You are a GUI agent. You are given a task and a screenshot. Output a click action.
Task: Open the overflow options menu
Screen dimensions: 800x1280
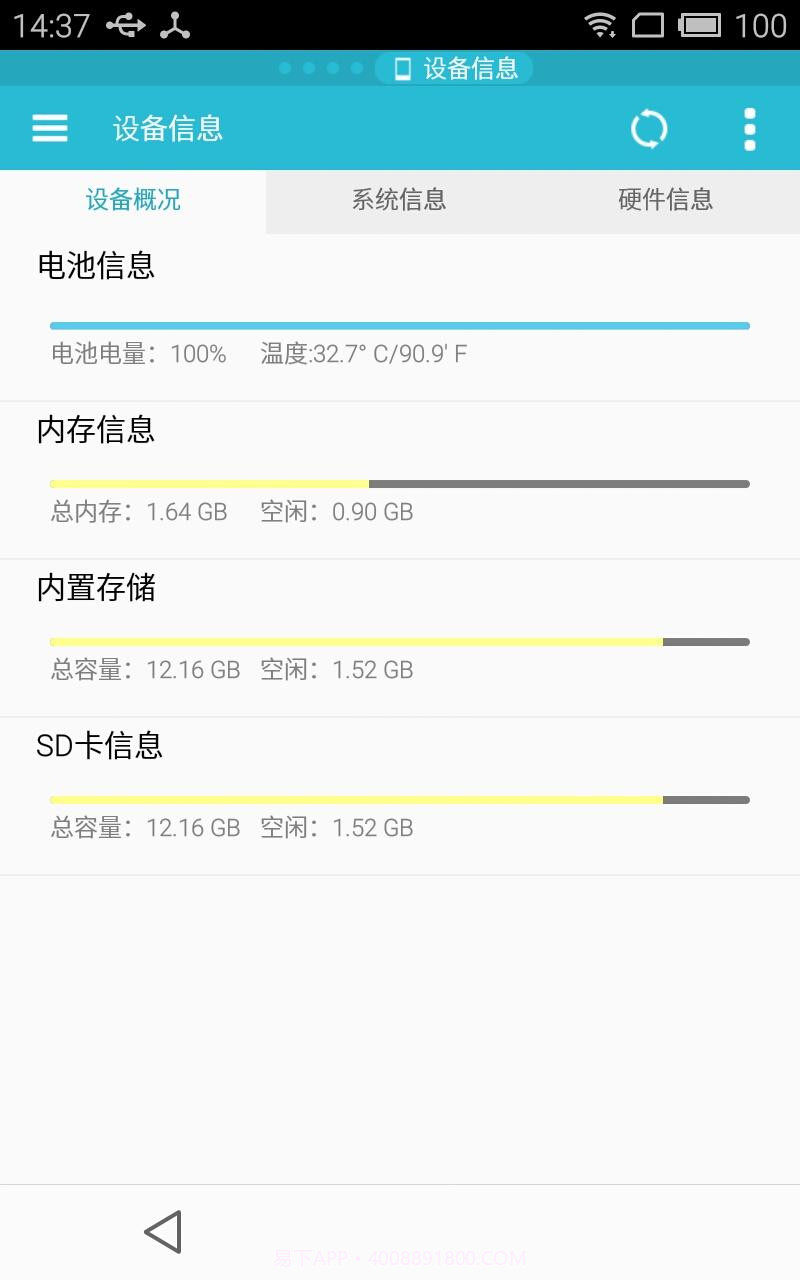[749, 128]
